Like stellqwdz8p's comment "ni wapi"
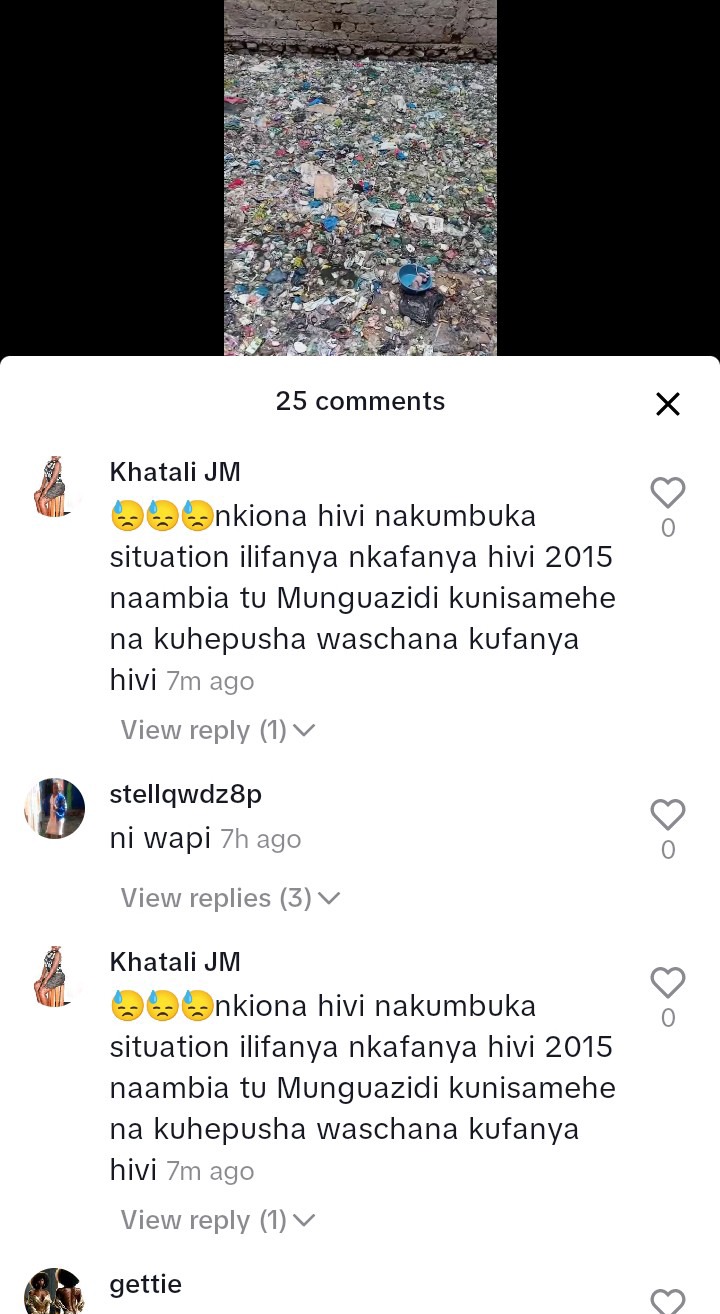The height and width of the screenshot is (1314, 720). 668,815
